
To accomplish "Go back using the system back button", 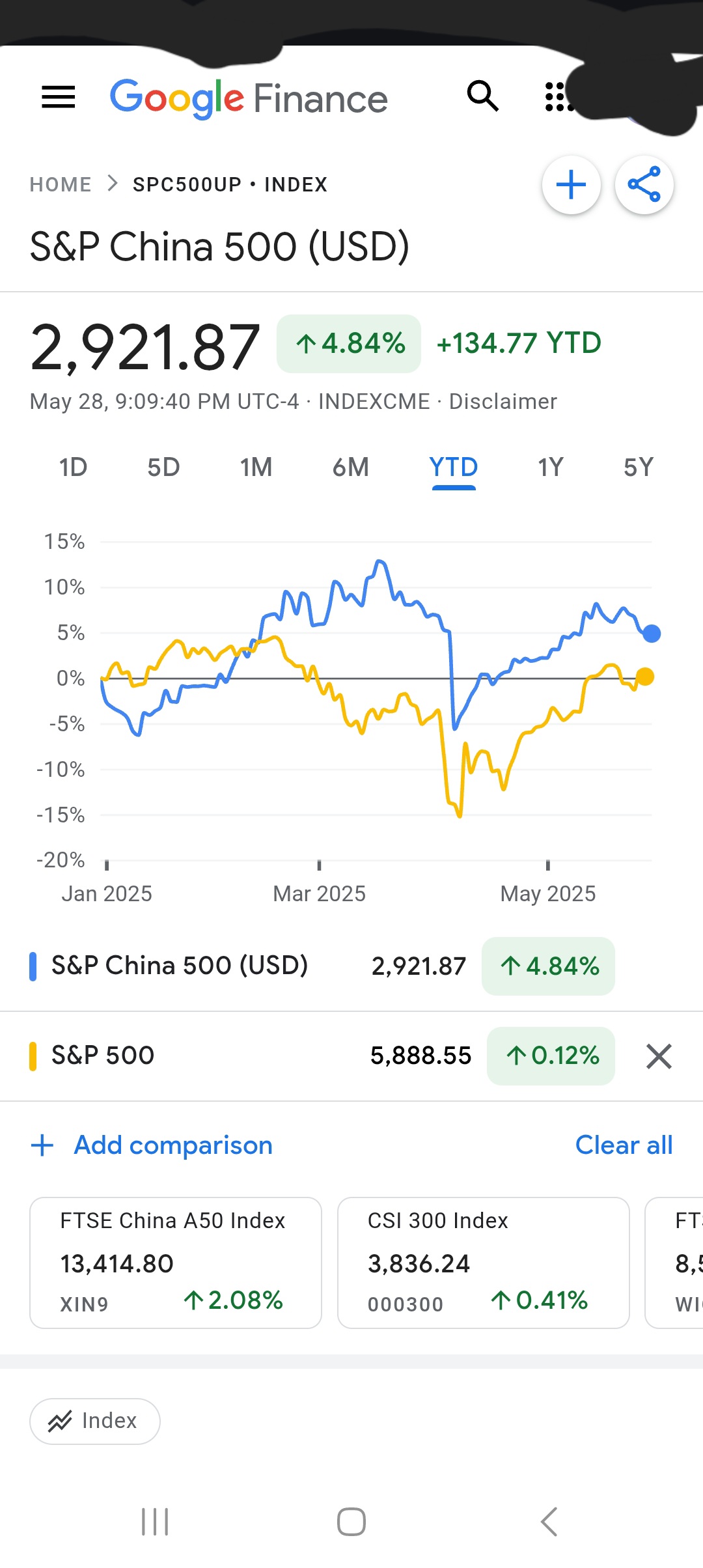I will [x=549, y=1522].
